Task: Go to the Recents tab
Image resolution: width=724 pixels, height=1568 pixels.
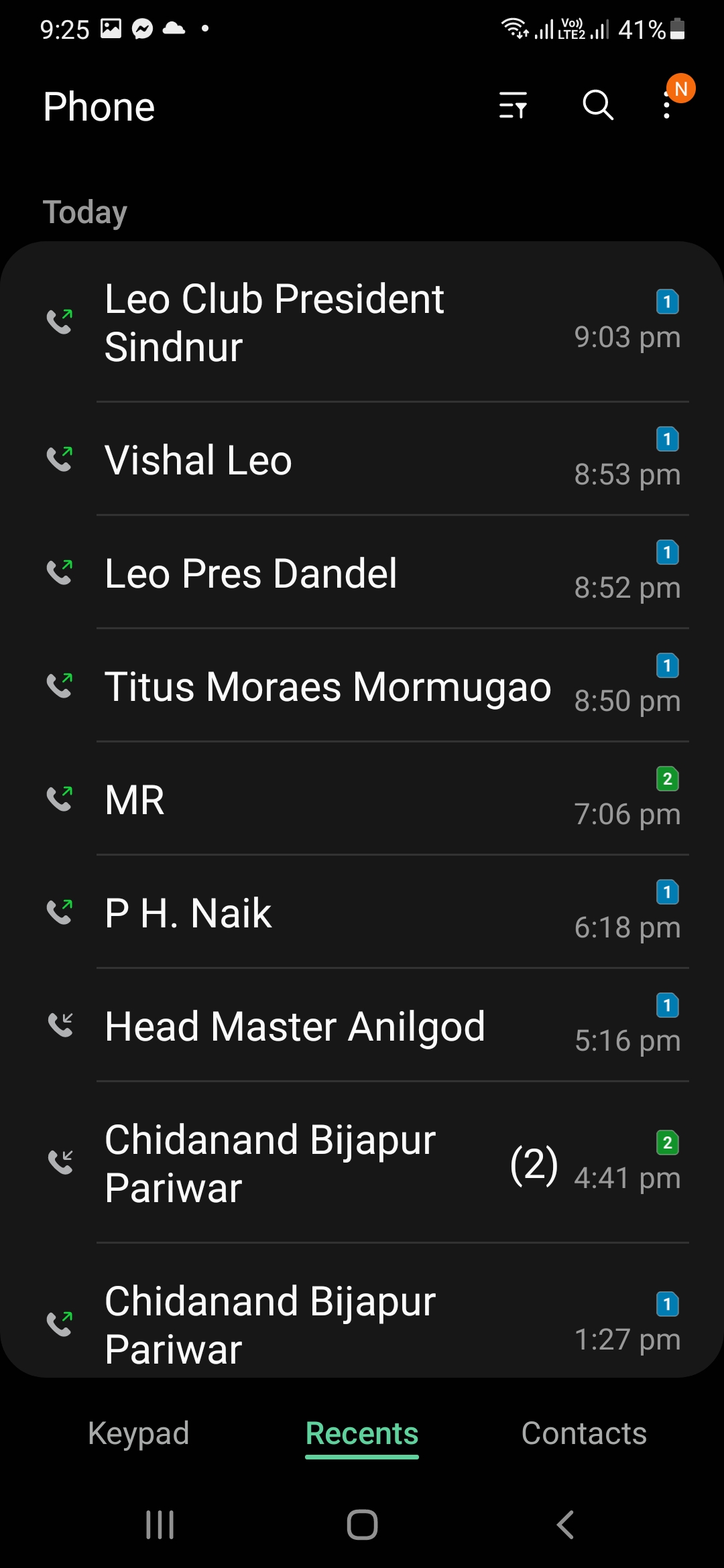Action: pos(362,1434)
